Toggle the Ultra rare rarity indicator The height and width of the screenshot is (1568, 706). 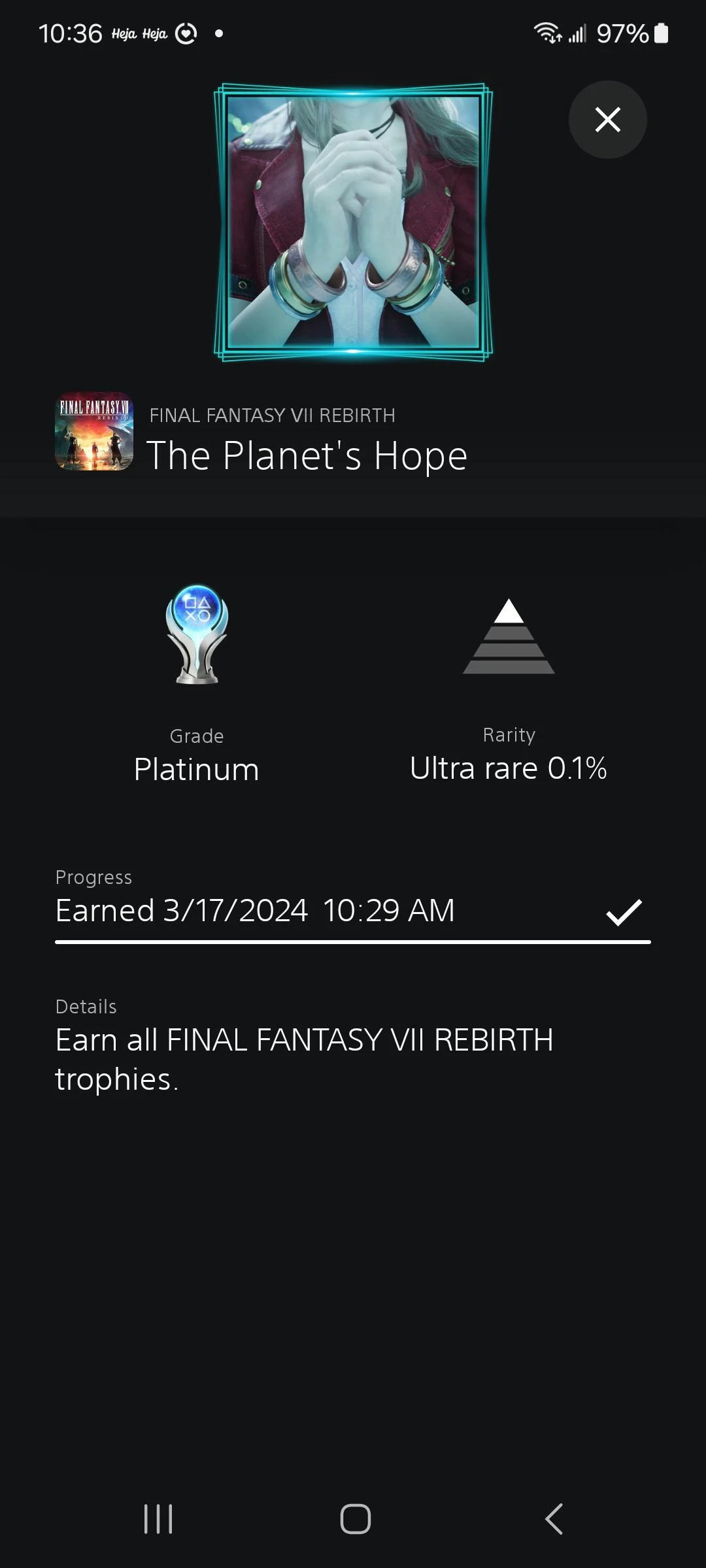509,768
